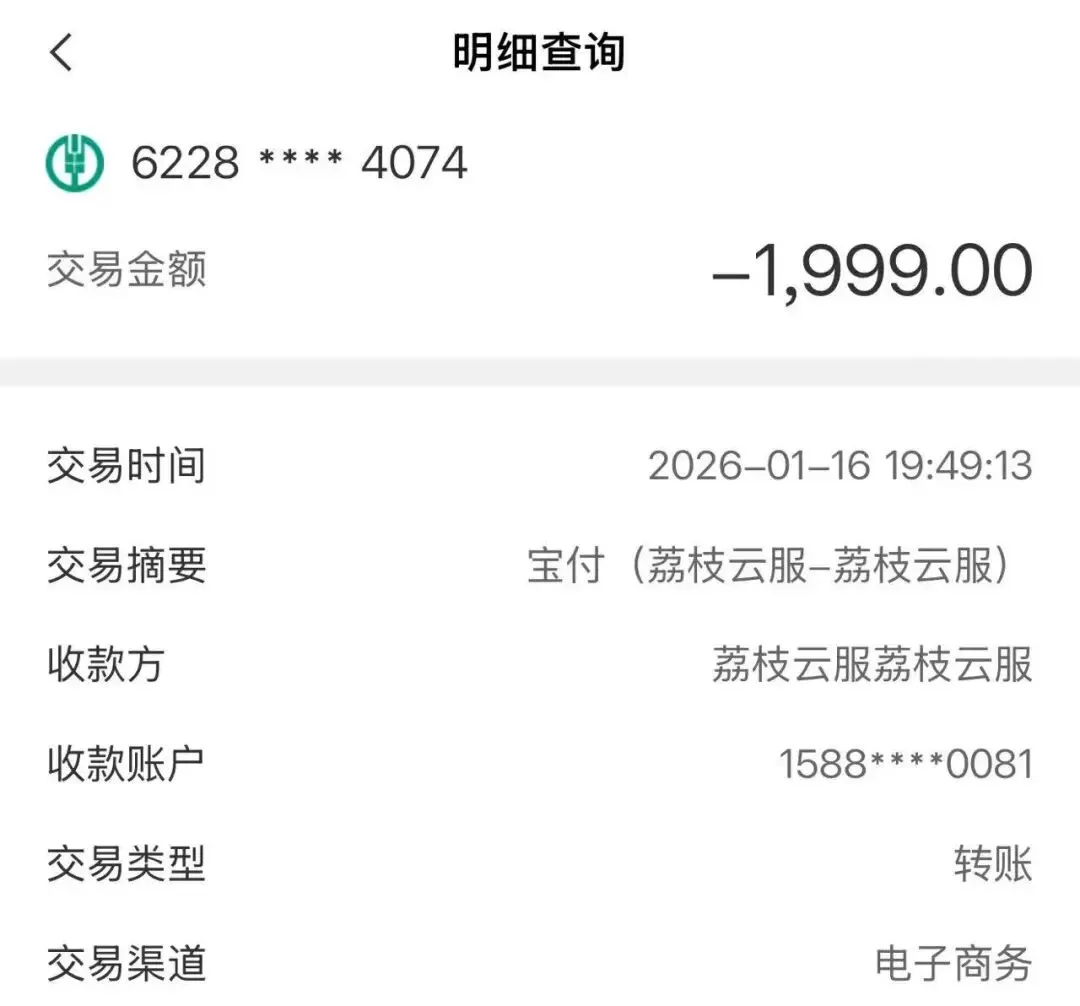Go back using the top-left arrow

pos(61,52)
